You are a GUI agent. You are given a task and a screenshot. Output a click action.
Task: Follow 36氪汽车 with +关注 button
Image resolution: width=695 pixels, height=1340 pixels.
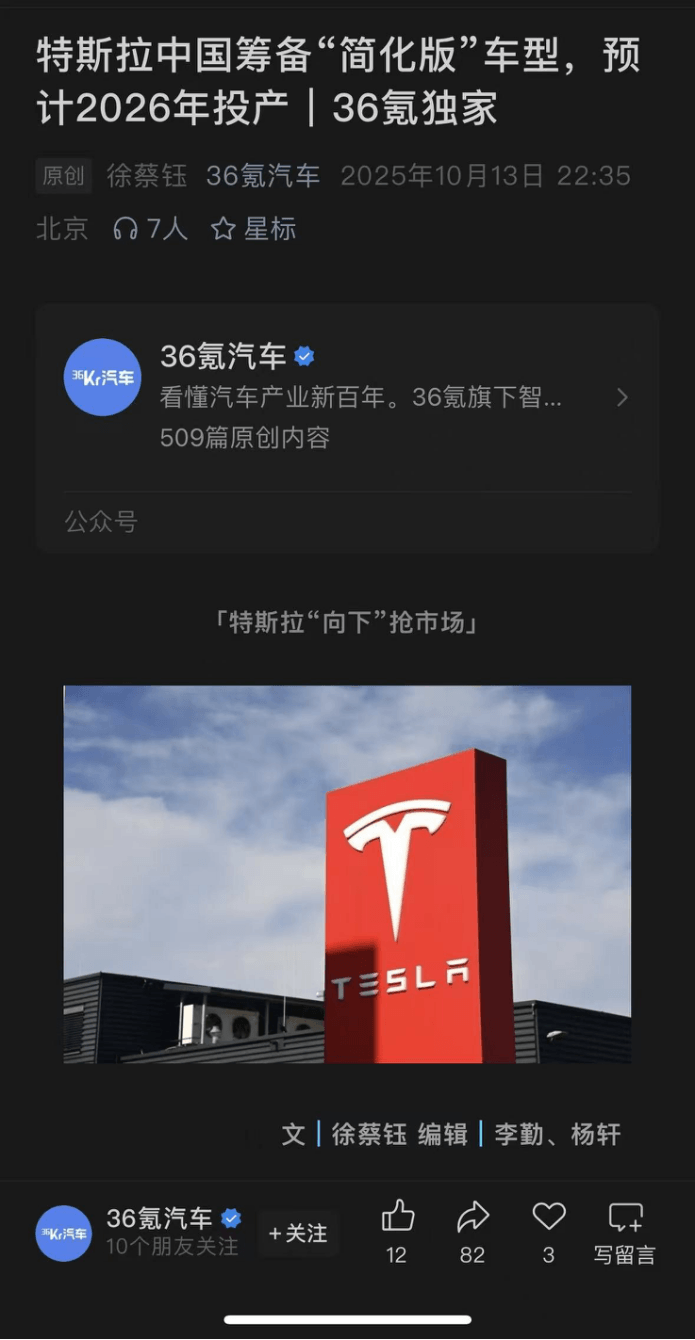click(x=298, y=1233)
